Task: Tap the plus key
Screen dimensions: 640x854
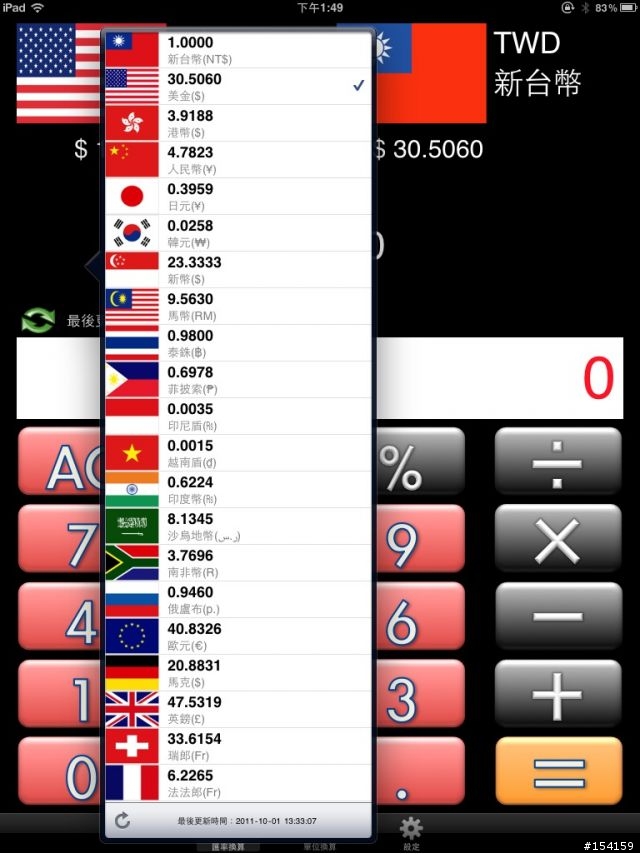Action: [x=558, y=692]
